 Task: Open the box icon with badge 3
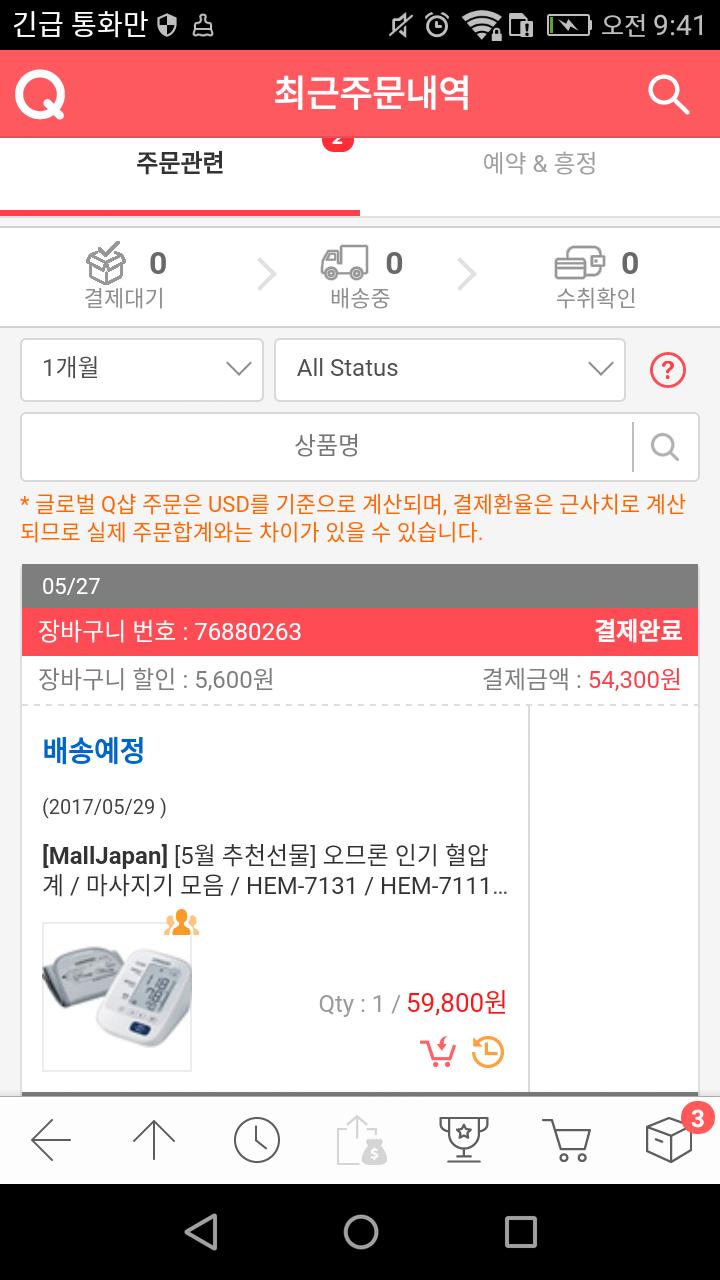[669, 1139]
